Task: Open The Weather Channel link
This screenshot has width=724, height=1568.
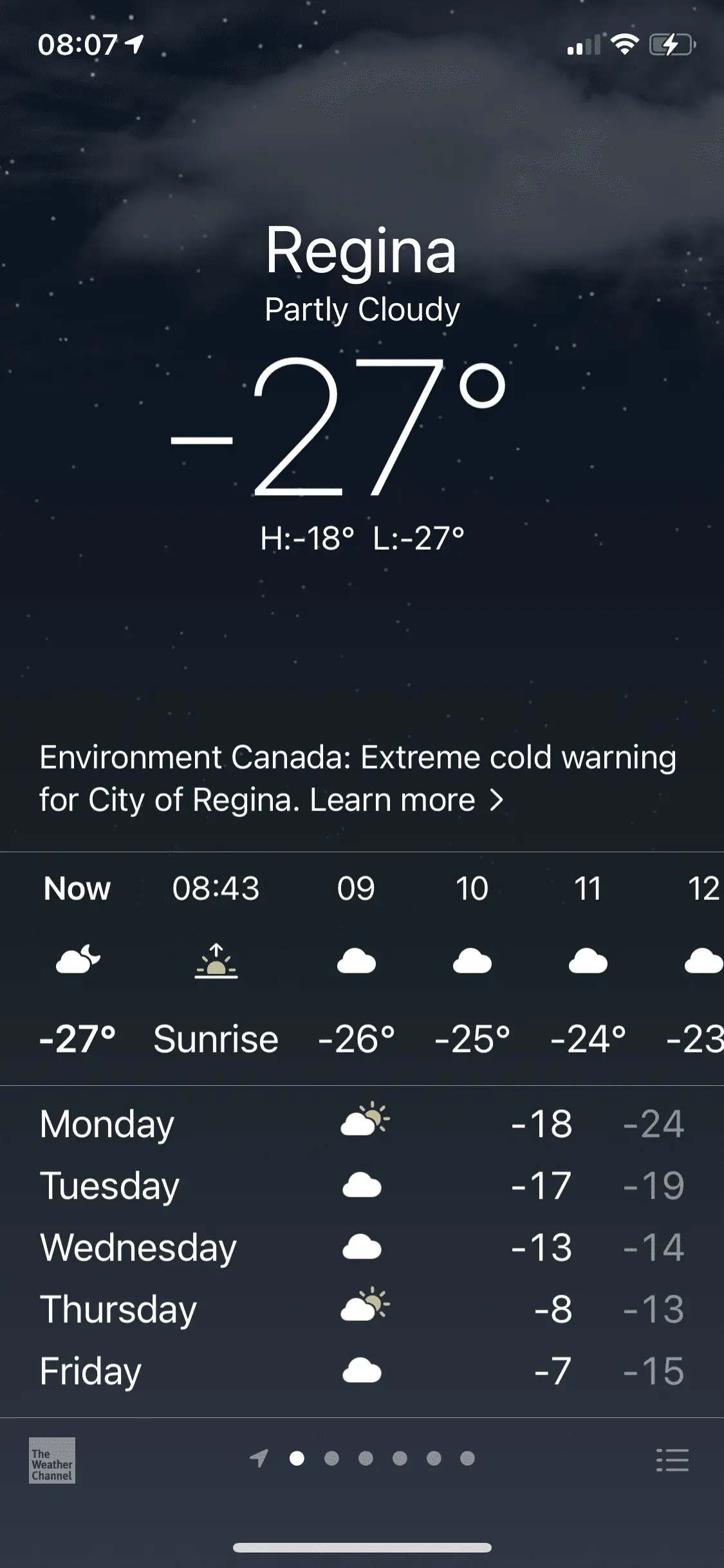Action: tap(52, 1460)
